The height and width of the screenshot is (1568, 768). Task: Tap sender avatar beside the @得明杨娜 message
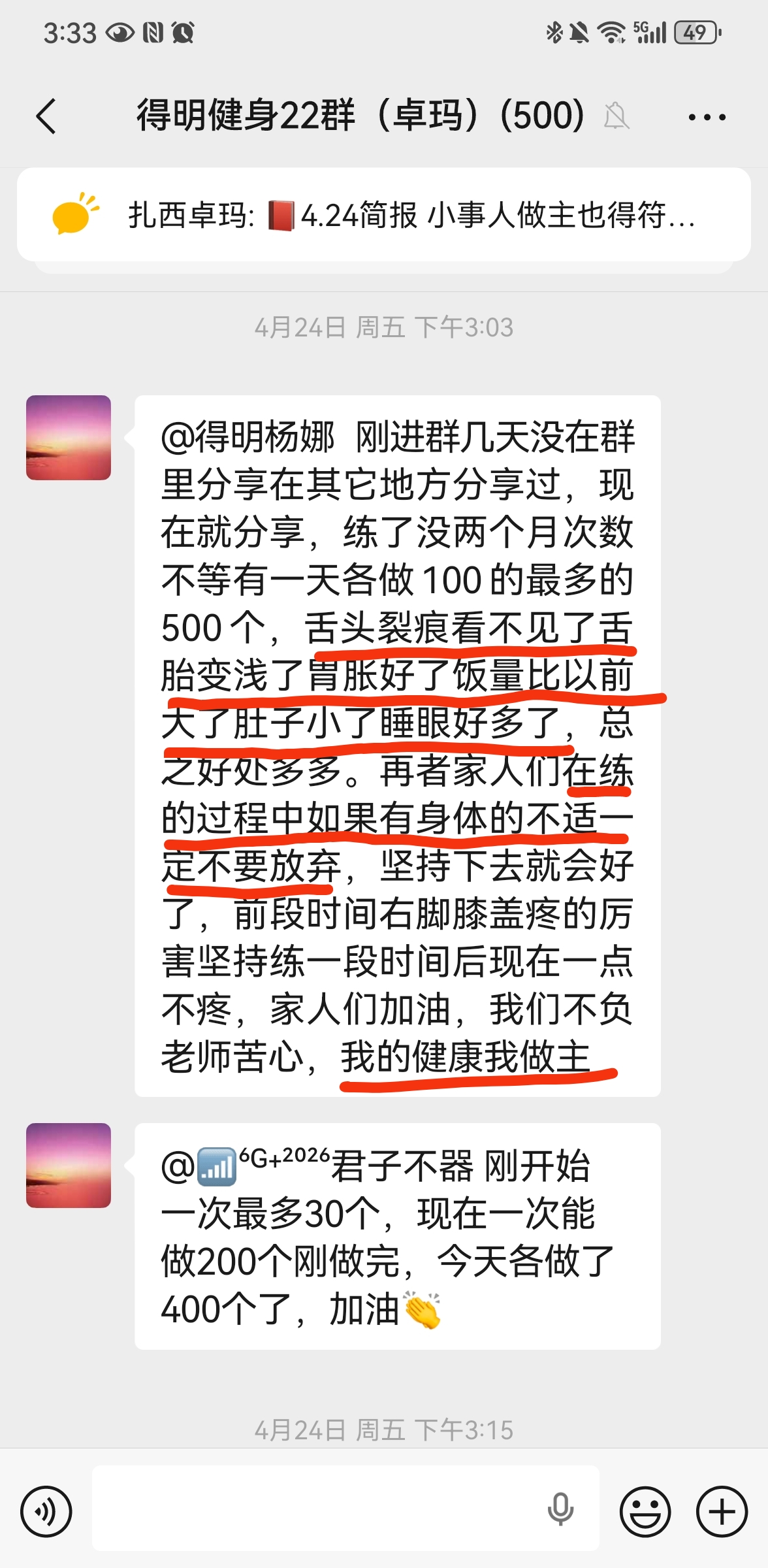tap(69, 438)
